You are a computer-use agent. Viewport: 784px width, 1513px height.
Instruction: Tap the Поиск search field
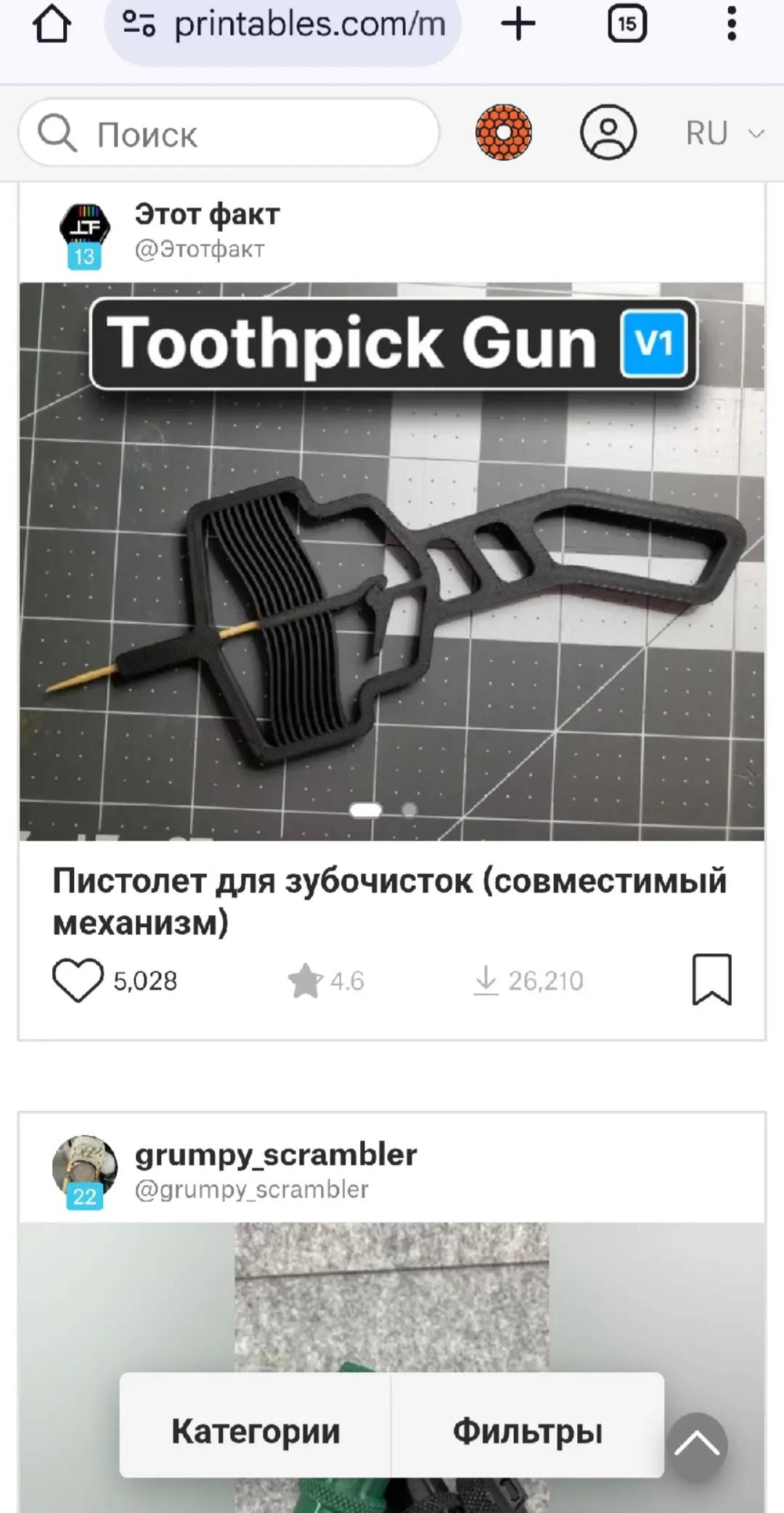(x=229, y=133)
